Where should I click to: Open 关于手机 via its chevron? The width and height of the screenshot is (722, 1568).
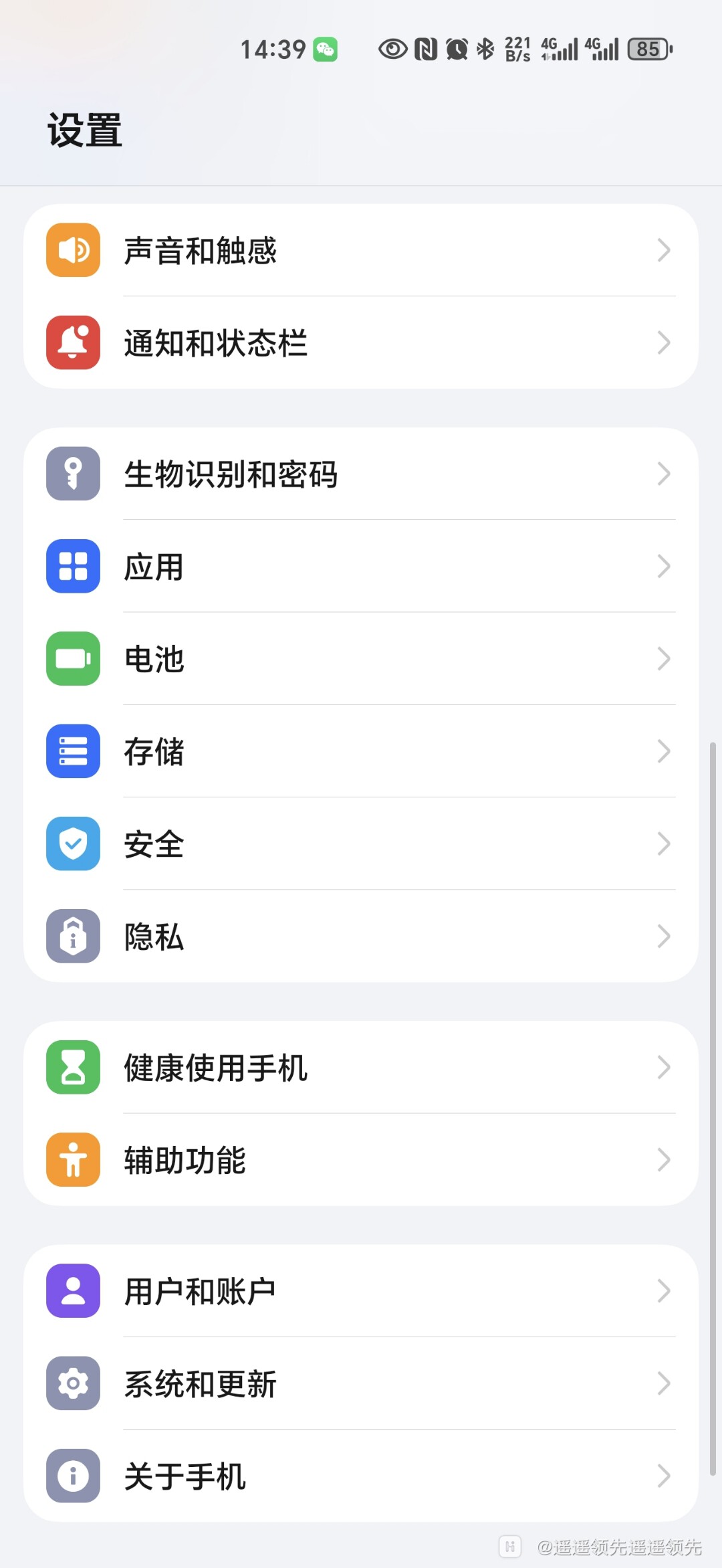tap(664, 1476)
